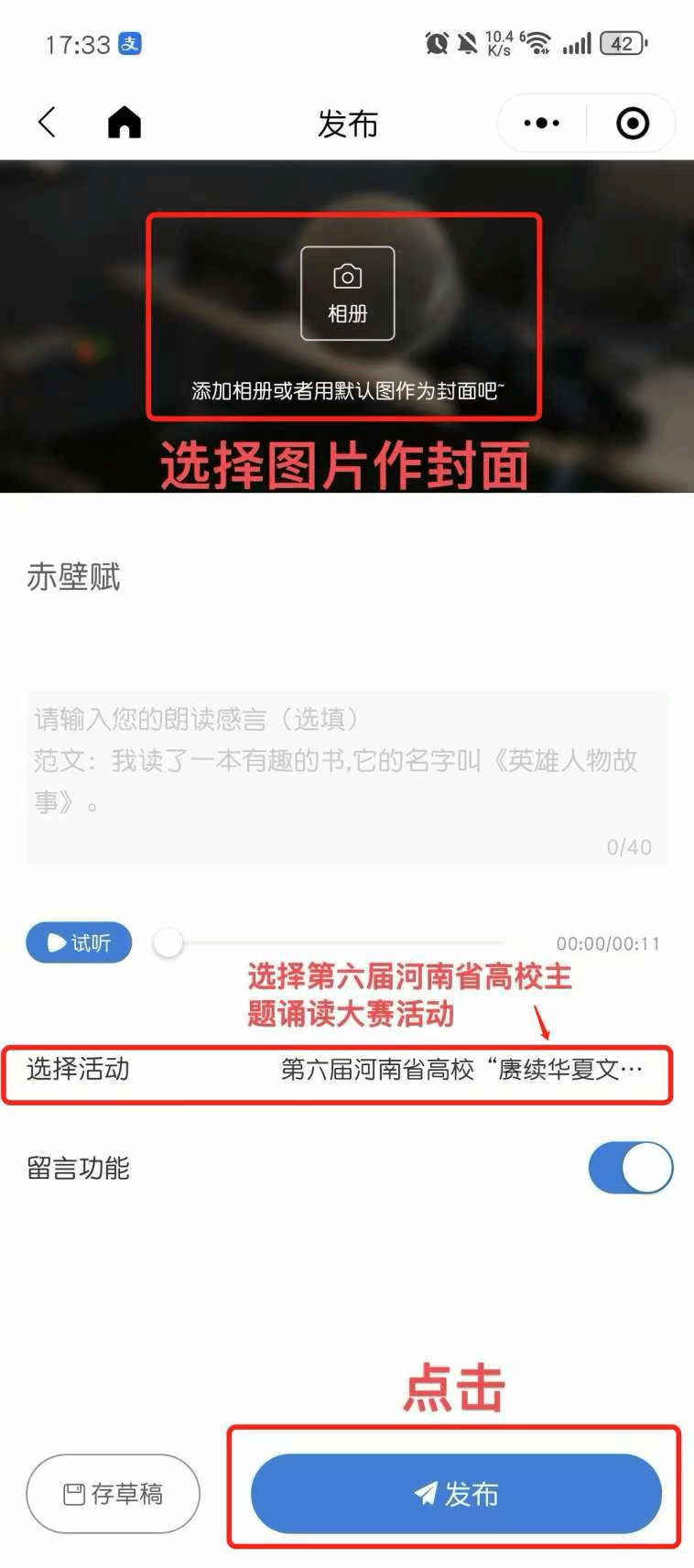Toggle off 留言功能 switch
This screenshot has height=1568, width=694.
(630, 1168)
